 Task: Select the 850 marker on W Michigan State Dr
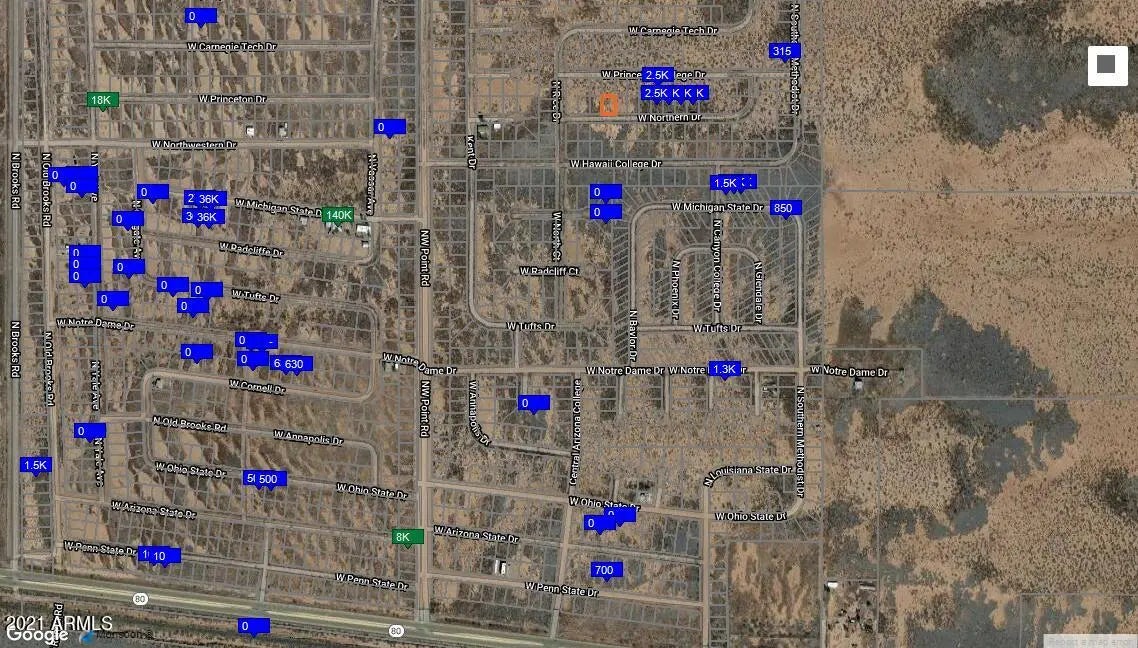coord(785,208)
